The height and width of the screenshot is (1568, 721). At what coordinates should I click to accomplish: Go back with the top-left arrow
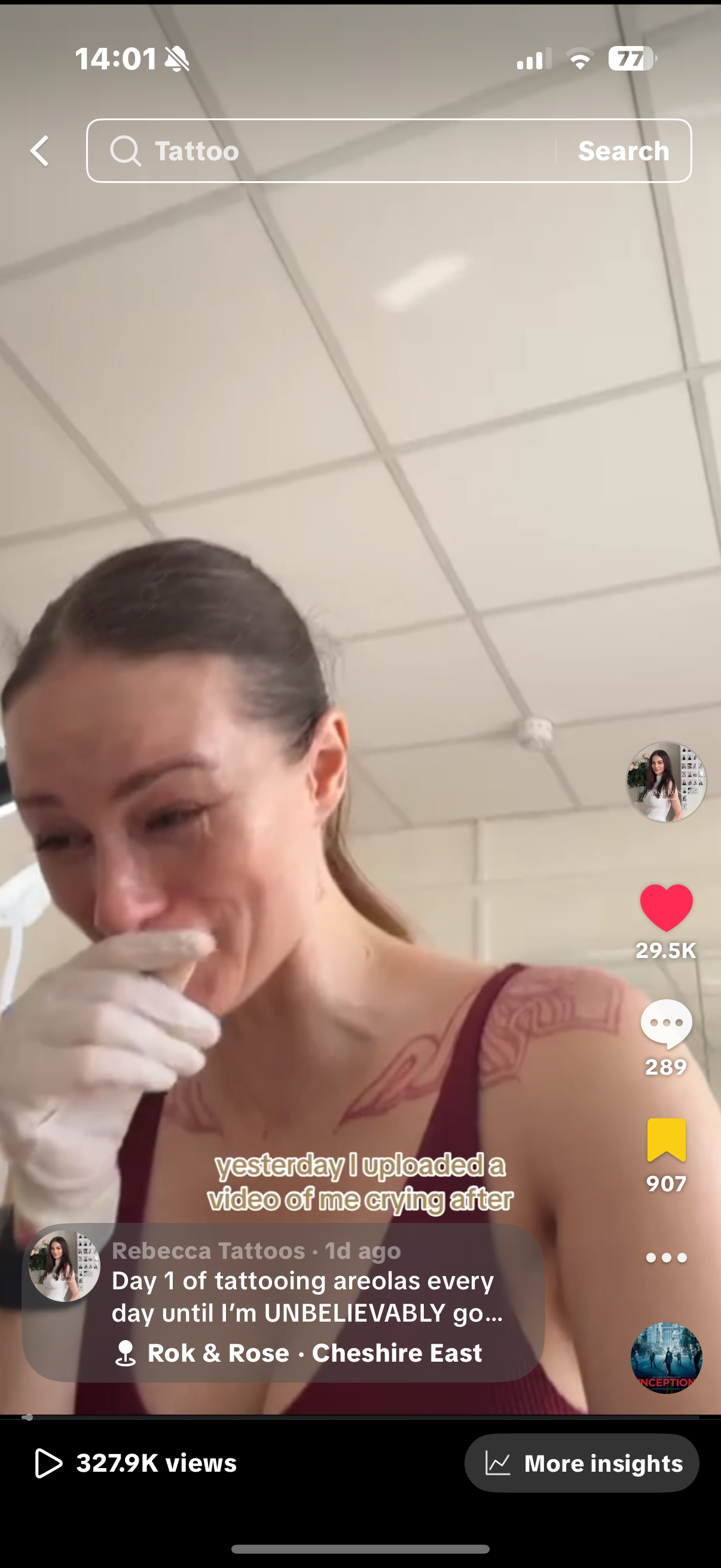click(40, 151)
